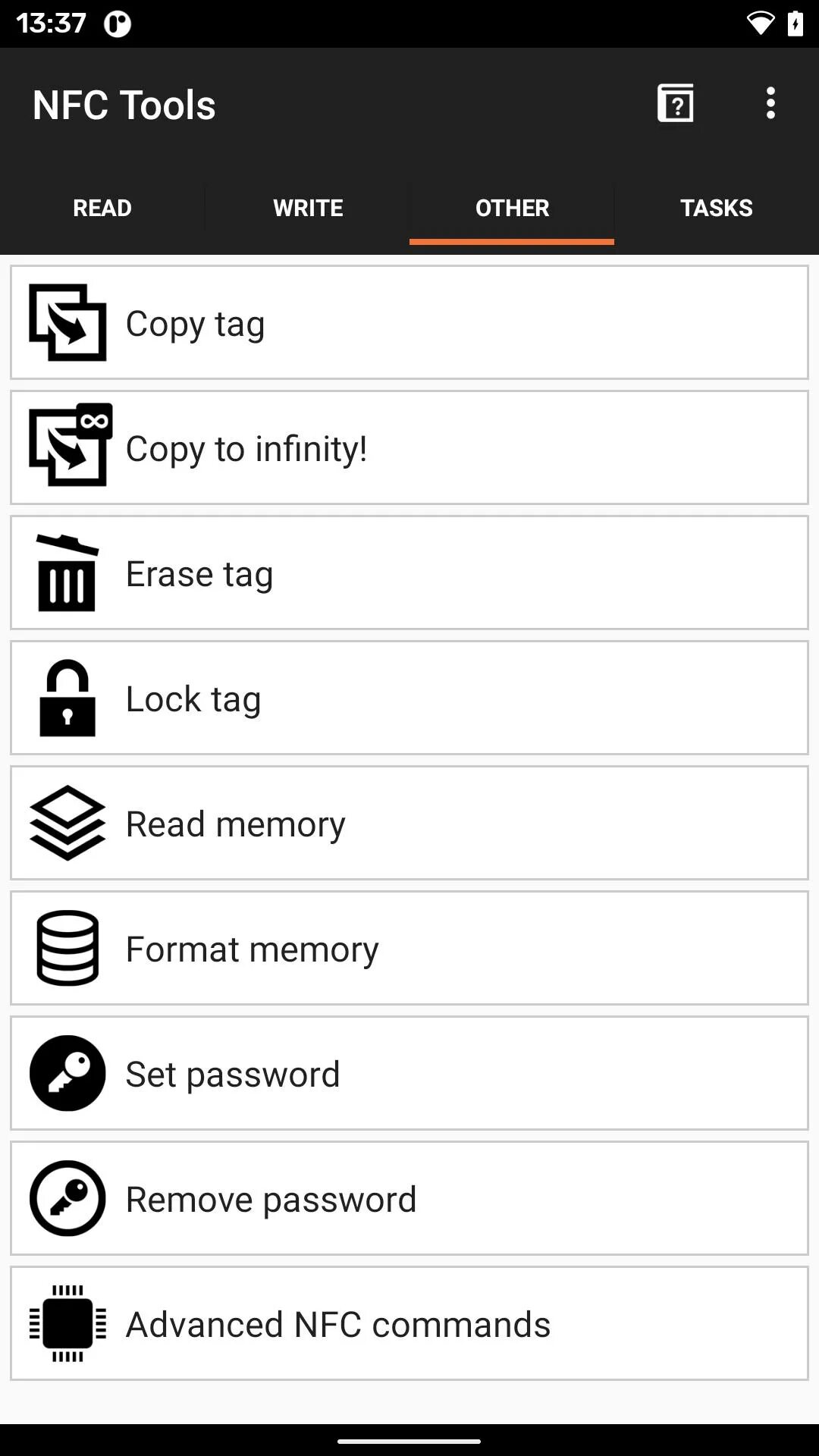Viewport: 819px width, 1456px height.
Task: Go to the Tasks tab
Action: pyautogui.click(x=716, y=208)
